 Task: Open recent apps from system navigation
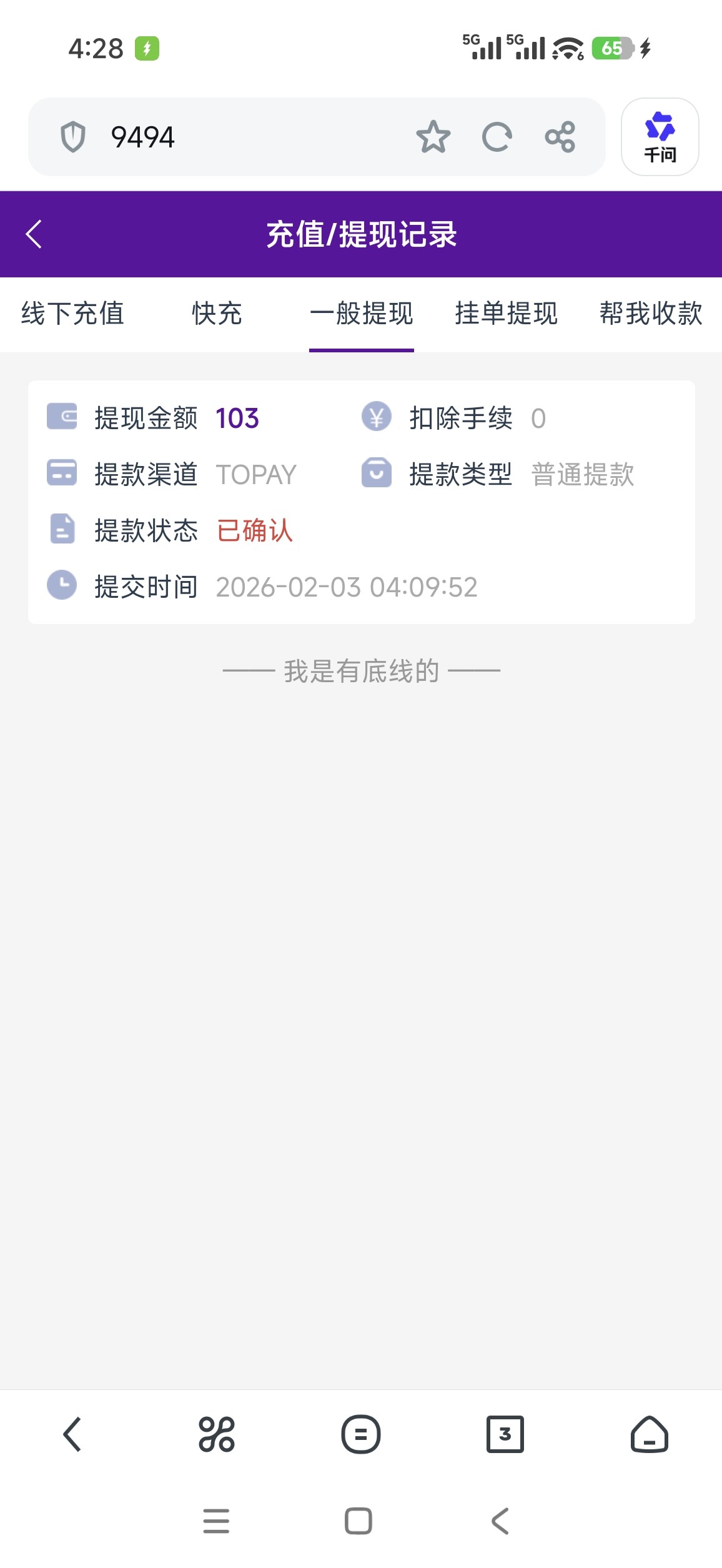(216, 1521)
